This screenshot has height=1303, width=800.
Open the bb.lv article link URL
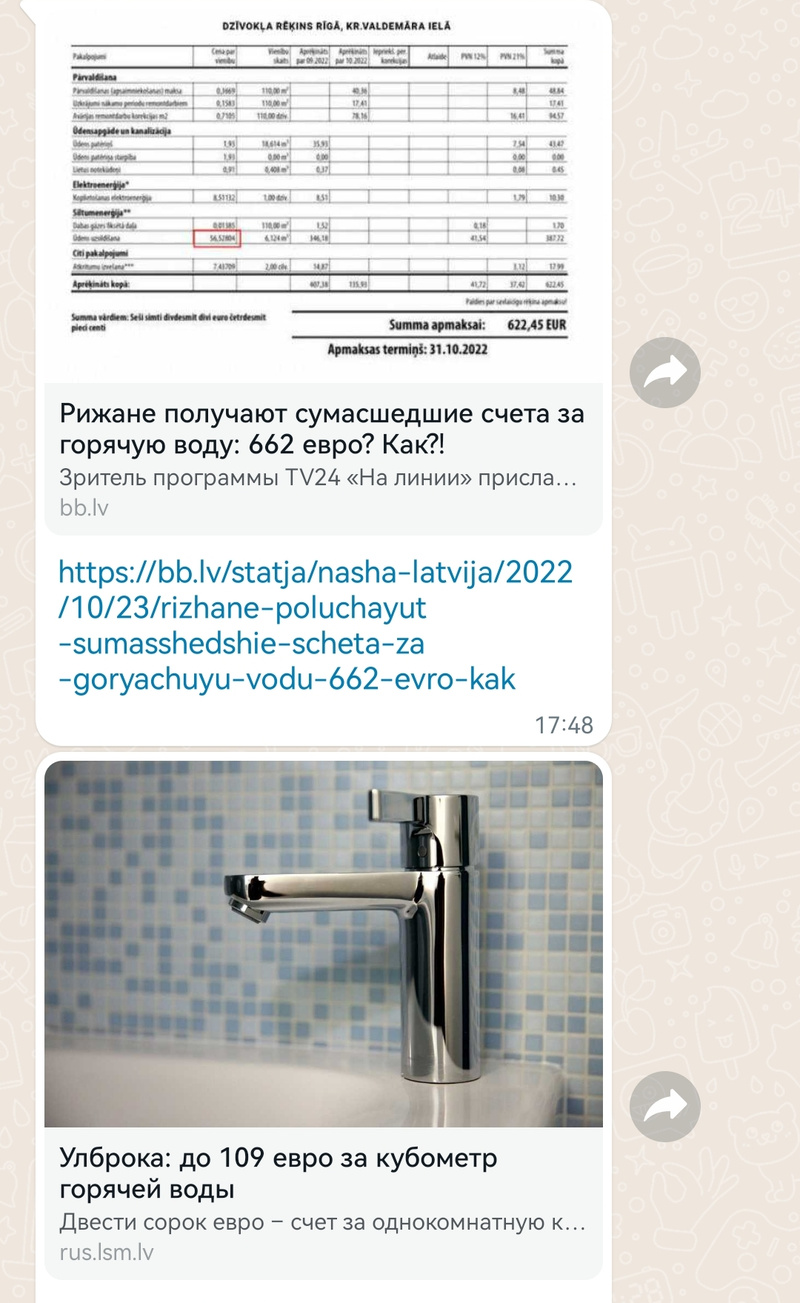315,626
